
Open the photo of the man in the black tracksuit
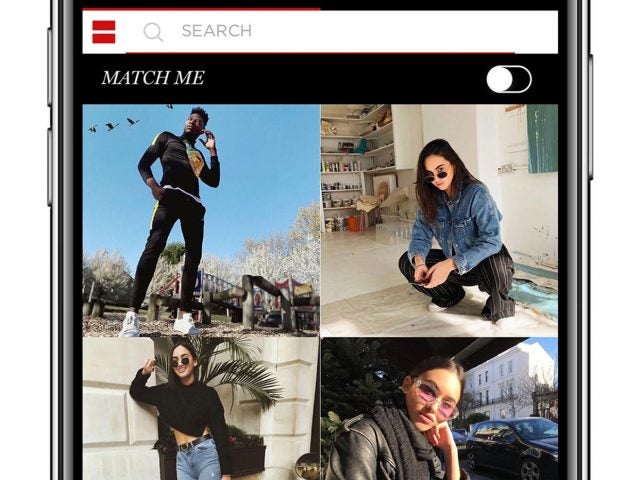[x=200, y=220]
